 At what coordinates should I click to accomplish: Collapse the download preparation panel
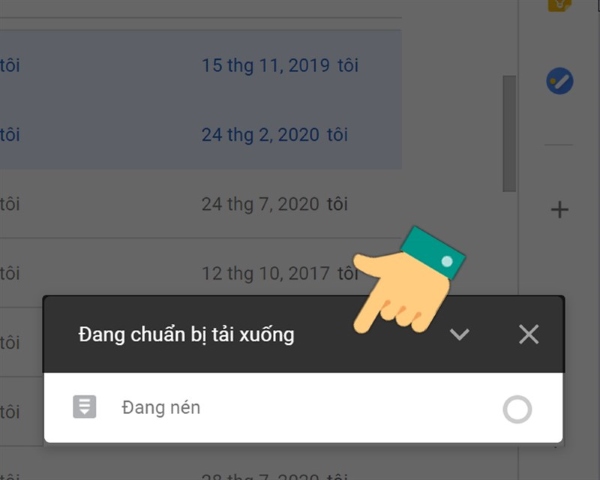pyautogui.click(x=459, y=334)
